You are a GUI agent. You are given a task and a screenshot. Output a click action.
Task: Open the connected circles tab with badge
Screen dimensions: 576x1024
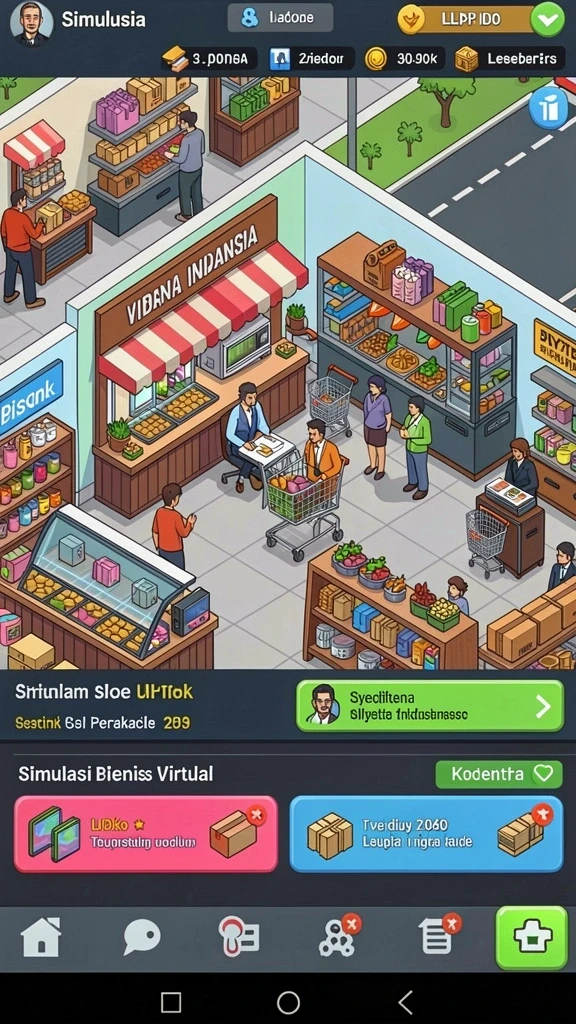pos(338,936)
